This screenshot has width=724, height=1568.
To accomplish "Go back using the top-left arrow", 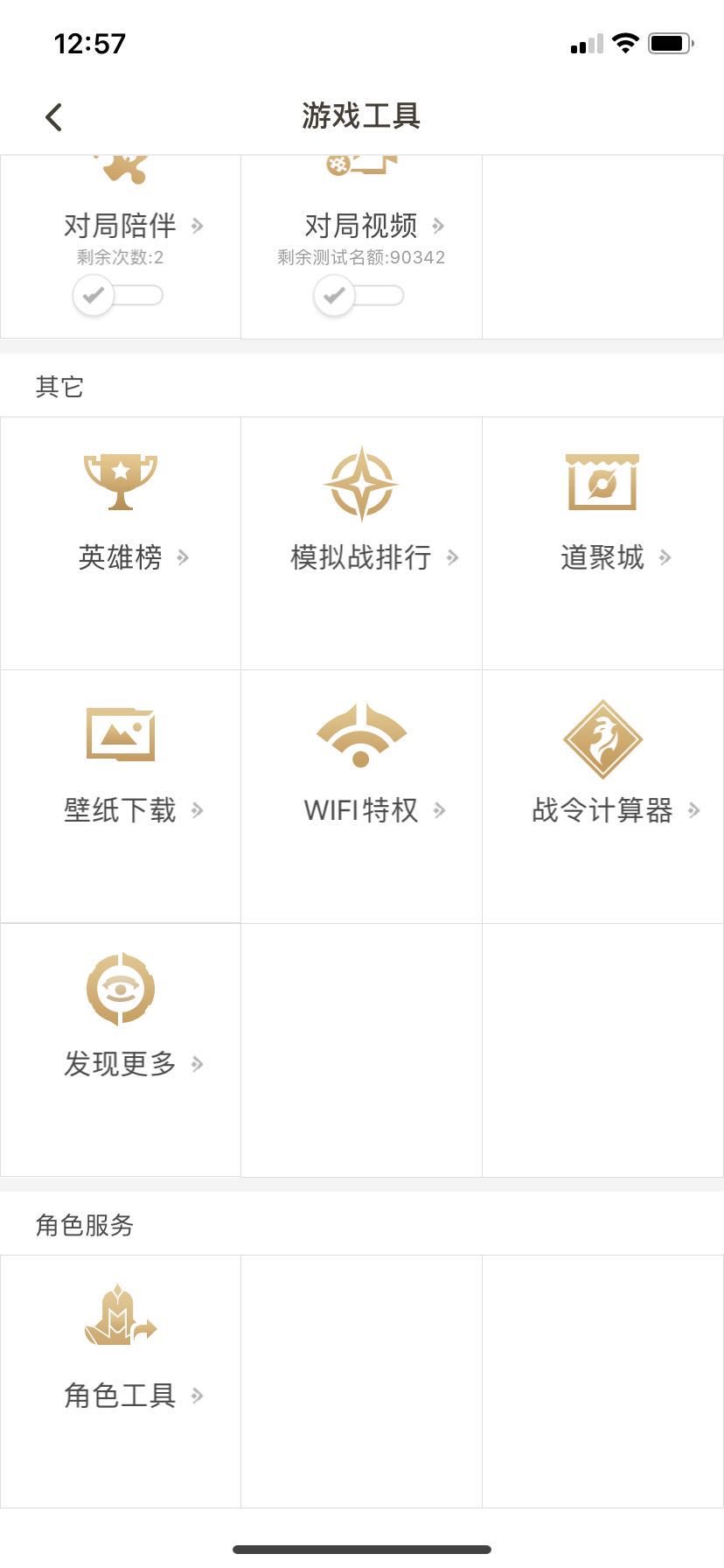I will tap(54, 117).
